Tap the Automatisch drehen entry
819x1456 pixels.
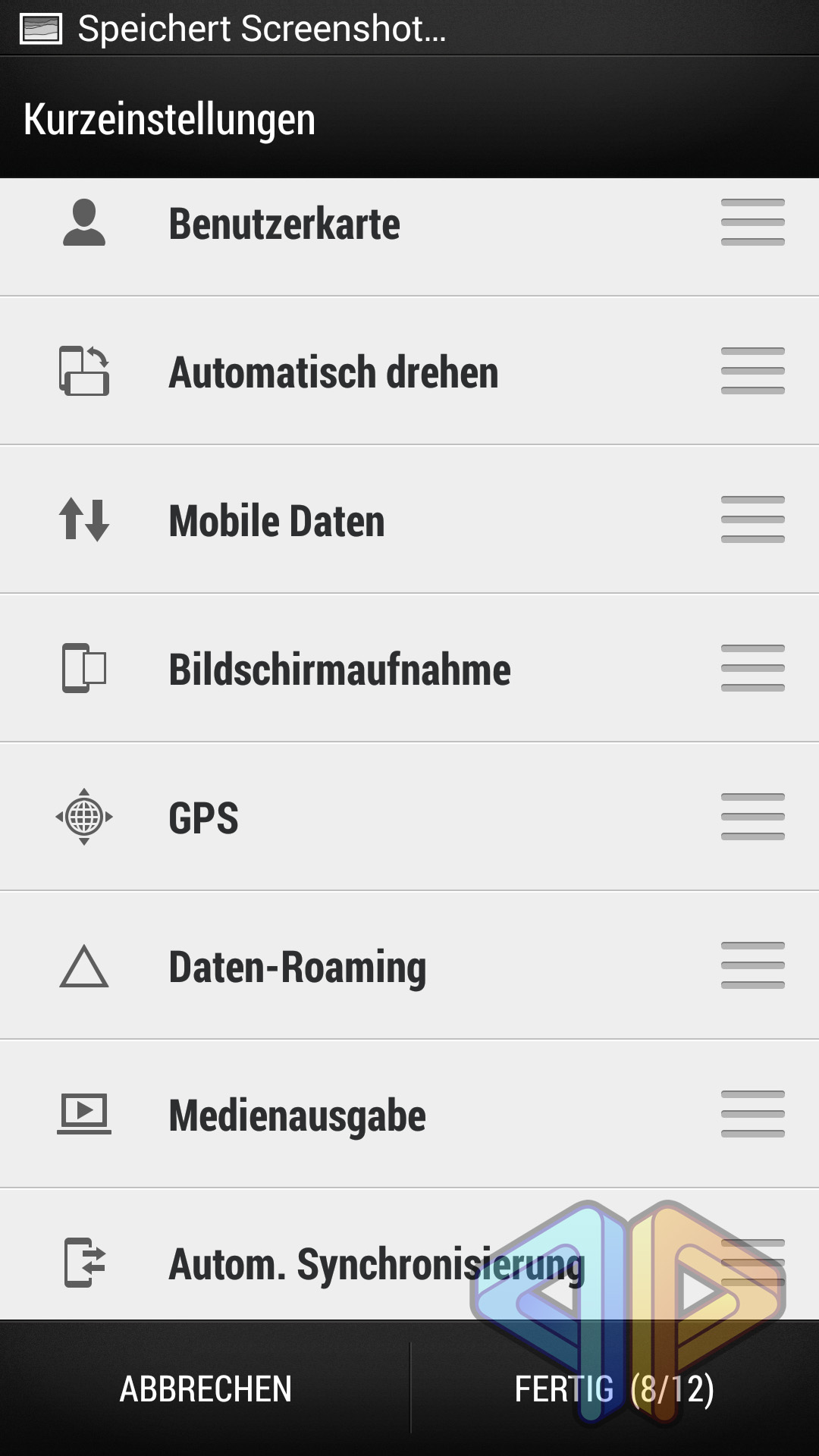[x=409, y=371]
